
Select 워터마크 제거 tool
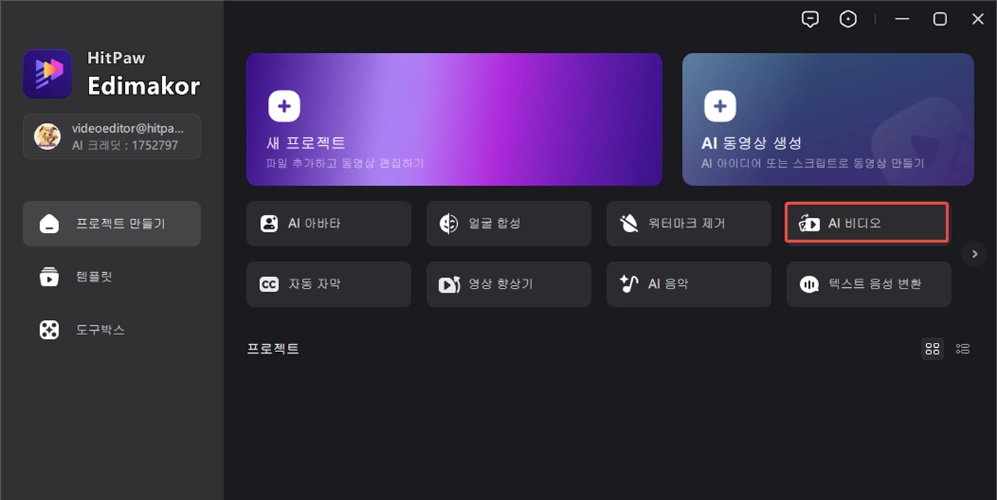pyautogui.click(x=688, y=224)
